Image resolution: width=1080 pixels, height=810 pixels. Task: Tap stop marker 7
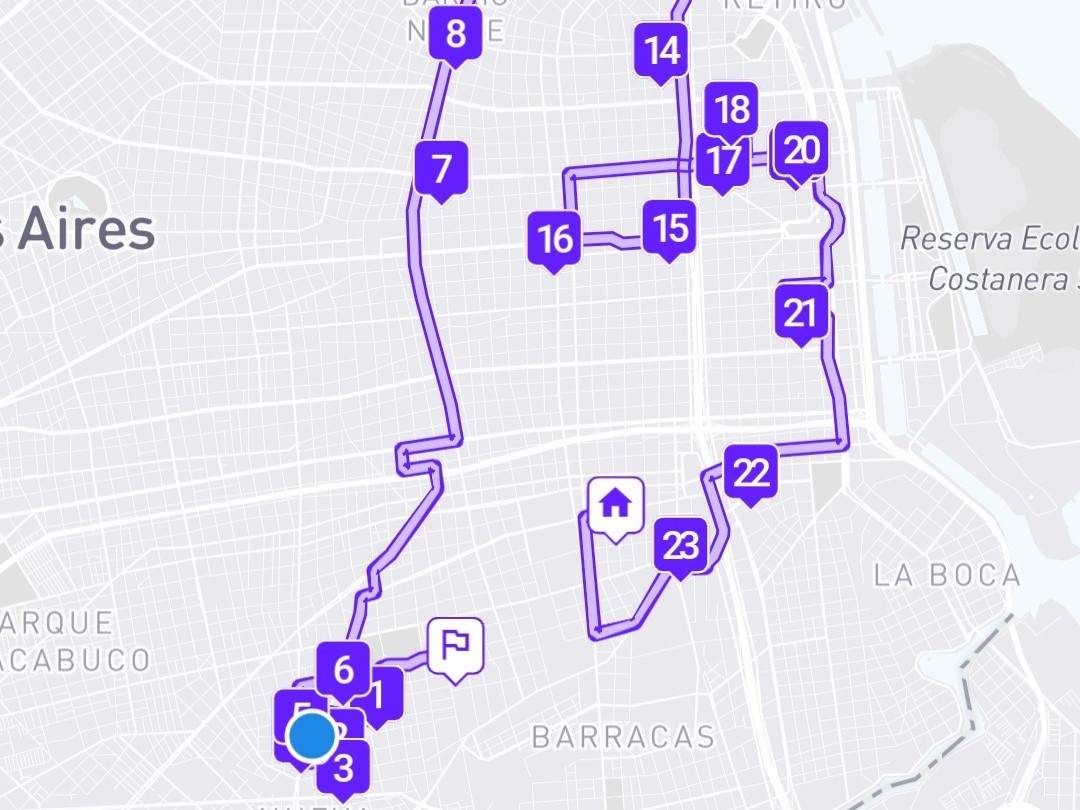pos(441,168)
